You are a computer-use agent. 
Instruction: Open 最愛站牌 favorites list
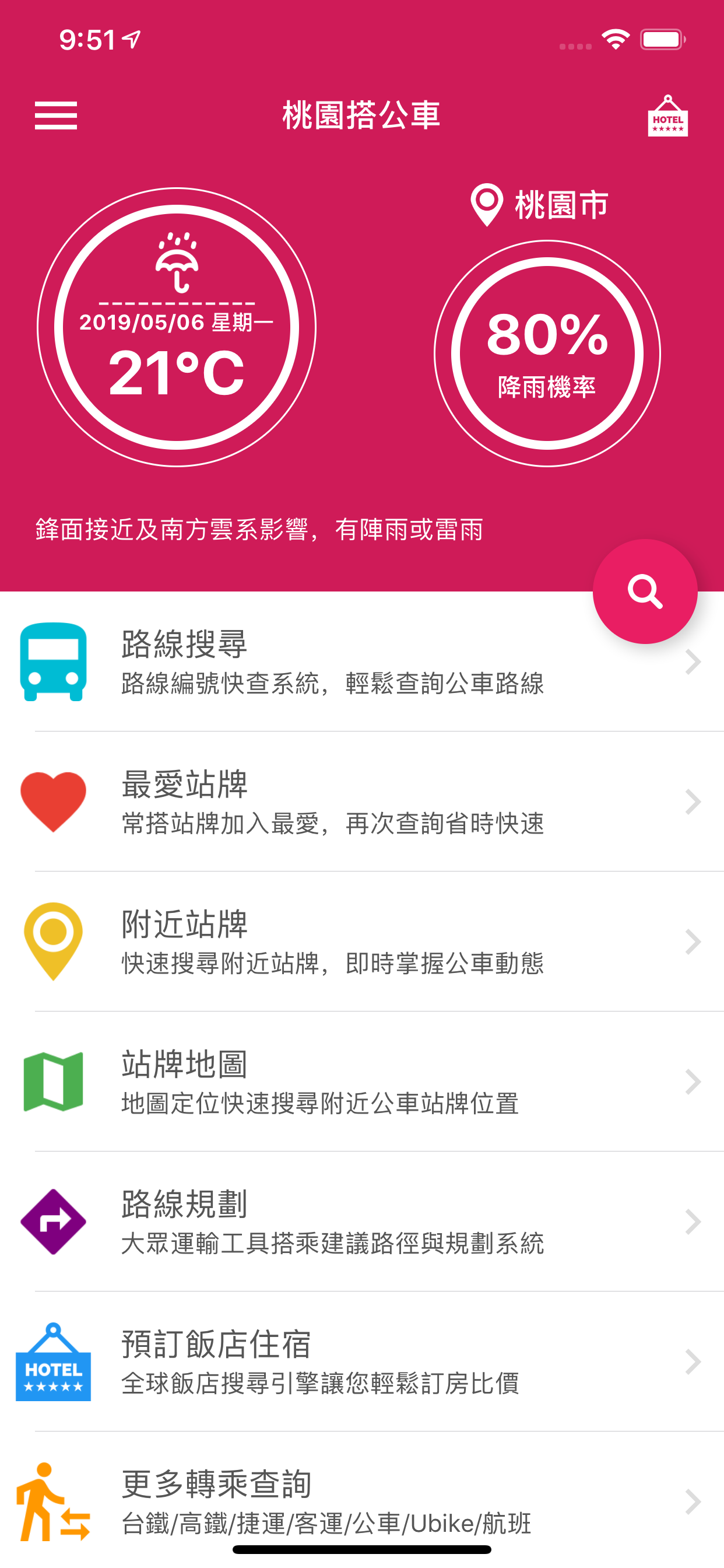coord(243,802)
